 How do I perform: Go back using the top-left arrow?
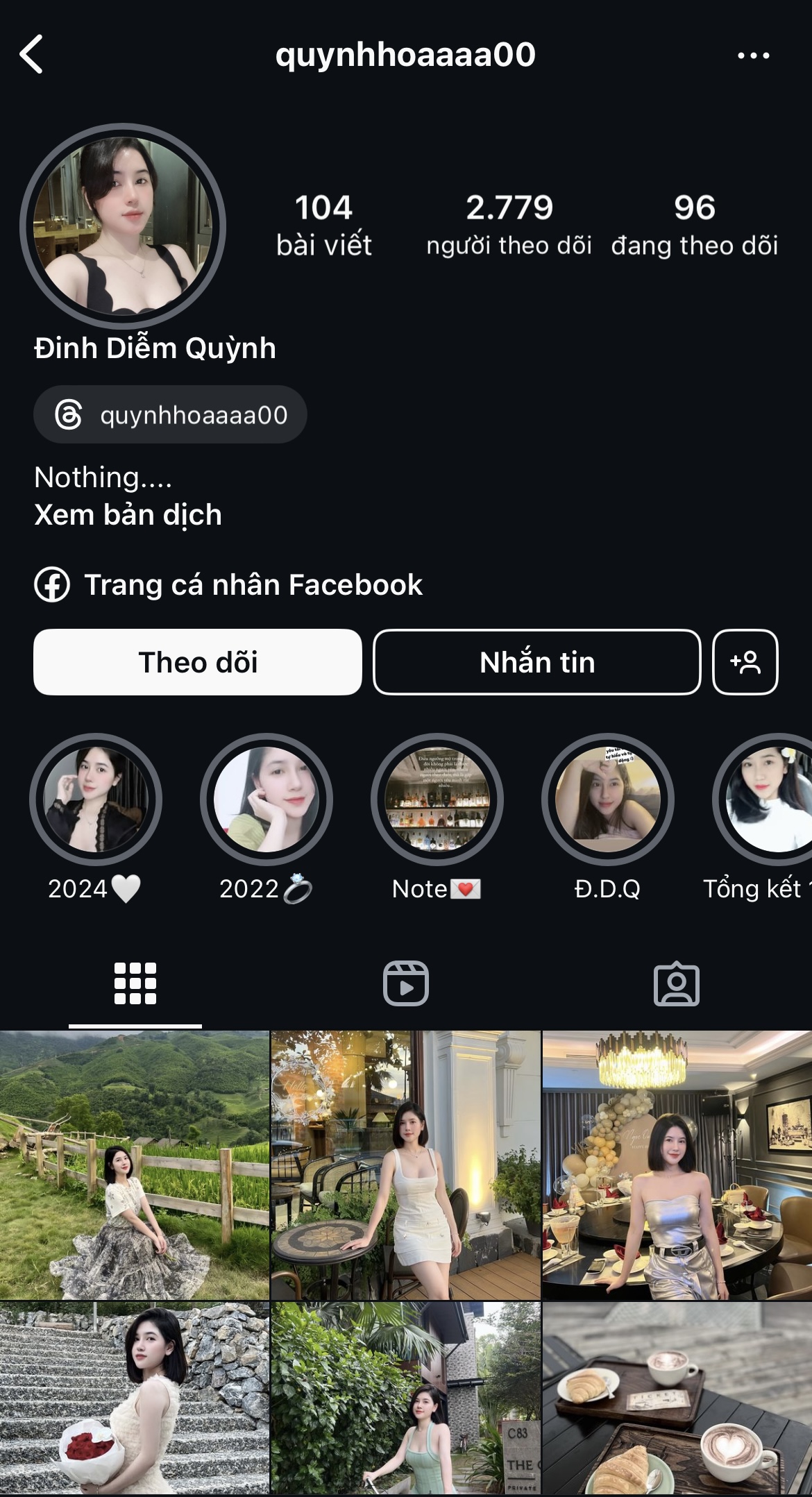(32, 54)
